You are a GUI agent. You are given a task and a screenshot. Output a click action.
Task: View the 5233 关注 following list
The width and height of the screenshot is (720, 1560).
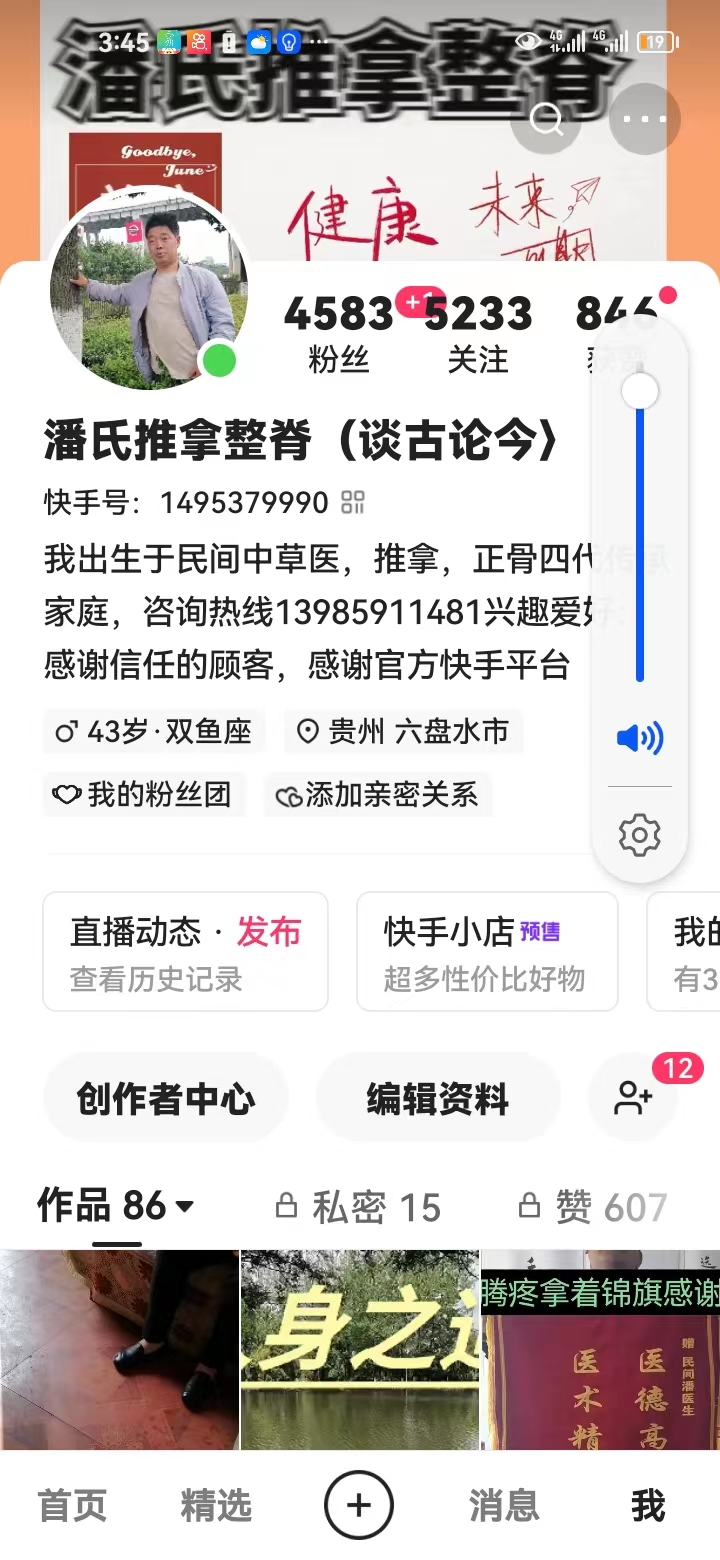[x=478, y=334]
